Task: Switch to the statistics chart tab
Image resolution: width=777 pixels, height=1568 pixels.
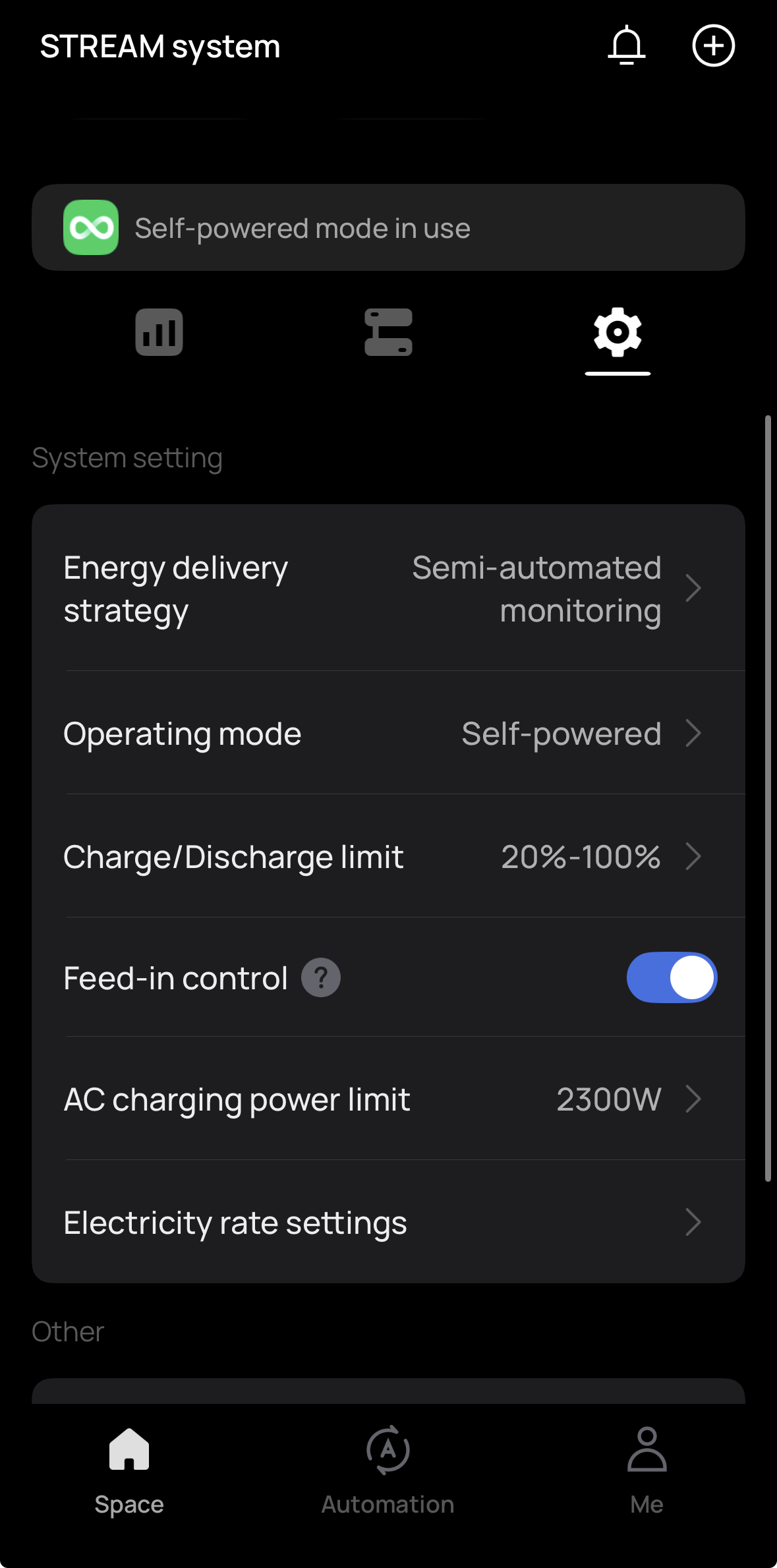Action: point(159,332)
